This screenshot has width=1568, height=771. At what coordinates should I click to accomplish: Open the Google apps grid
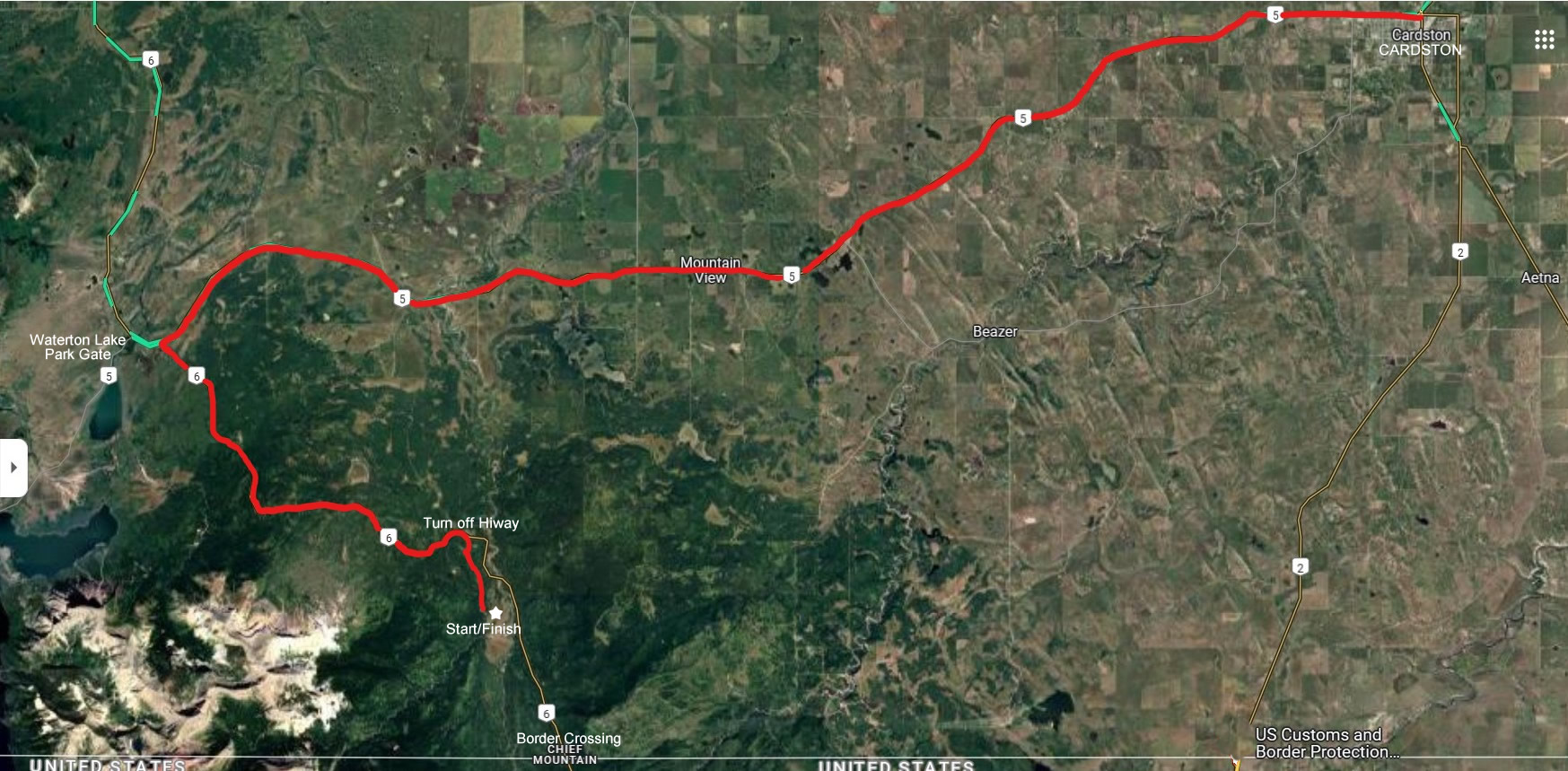[1544, 39]
